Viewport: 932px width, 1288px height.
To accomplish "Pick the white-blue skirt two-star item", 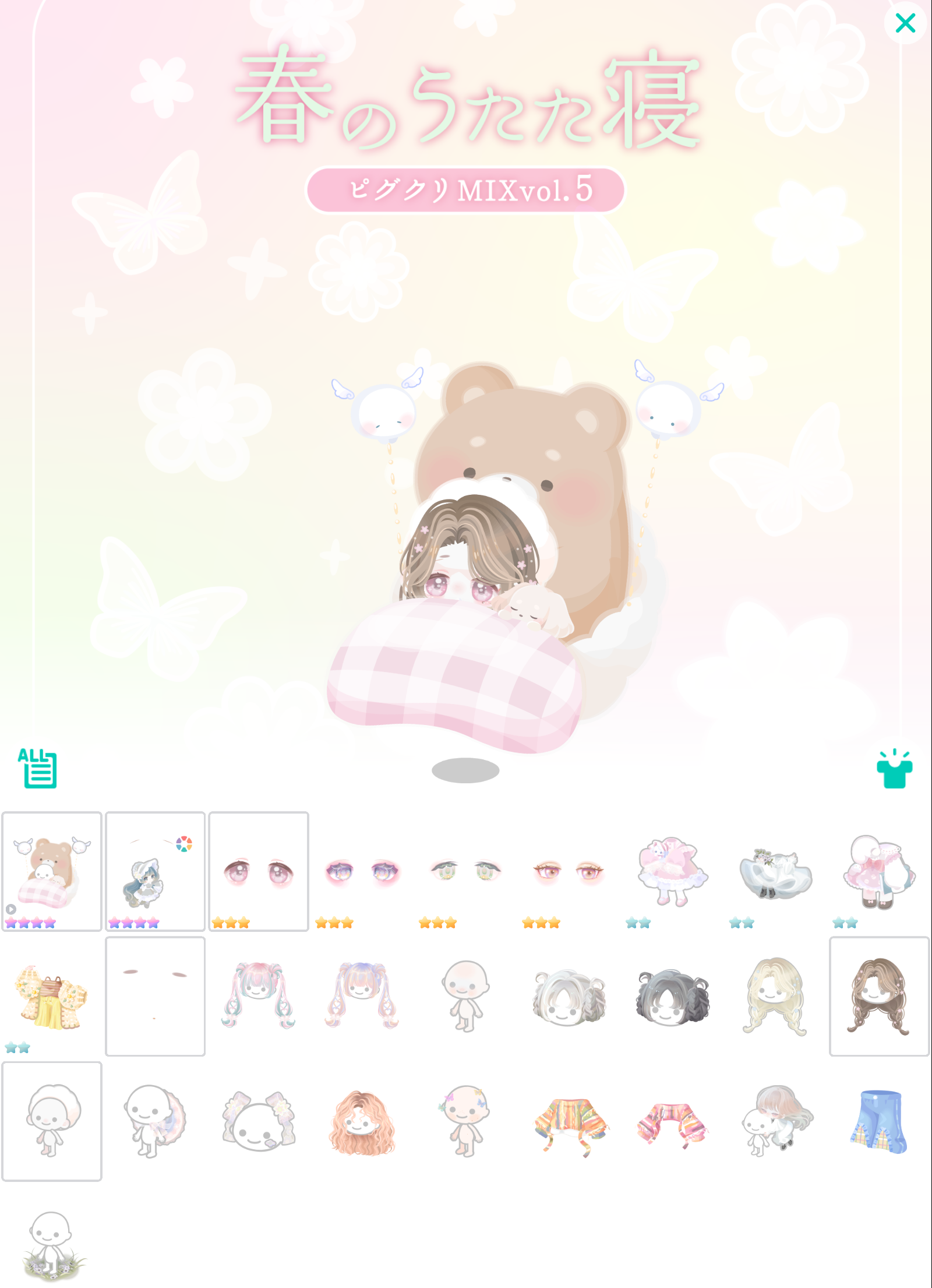I will [775, 872].
